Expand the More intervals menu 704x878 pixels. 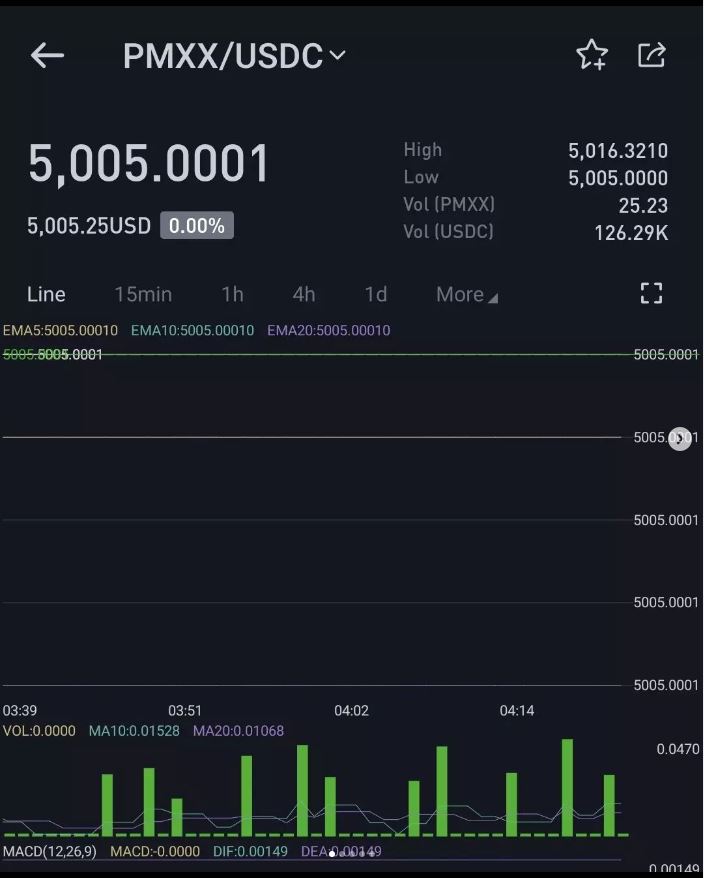coord(467,294)
